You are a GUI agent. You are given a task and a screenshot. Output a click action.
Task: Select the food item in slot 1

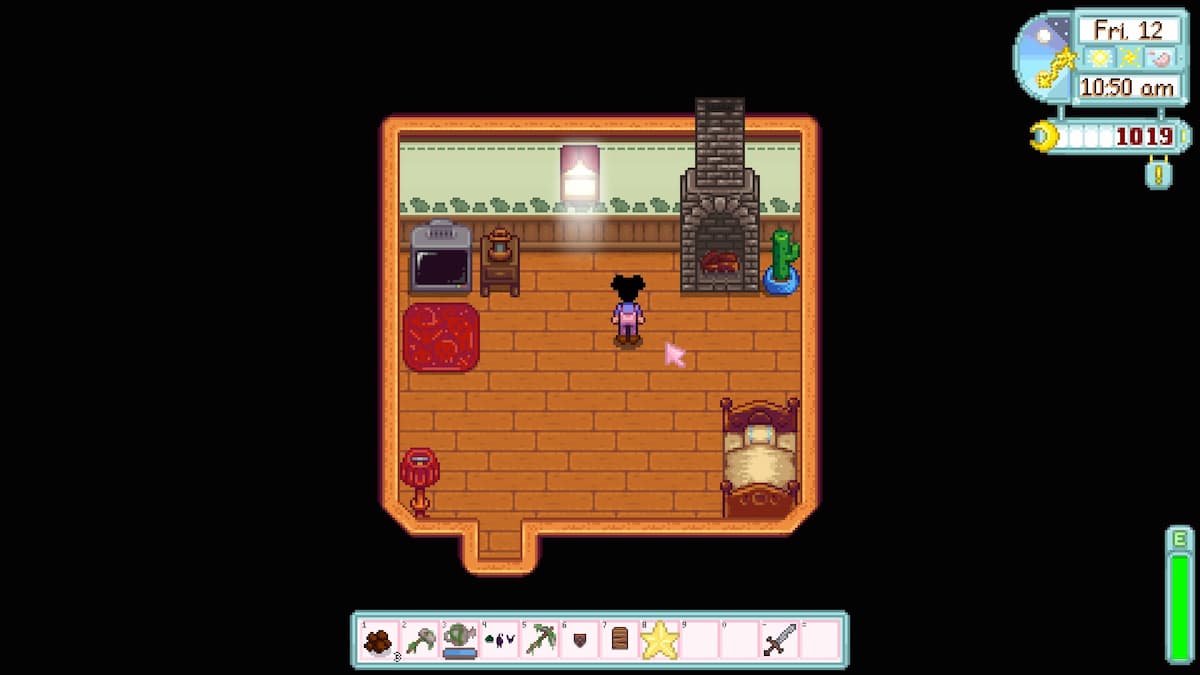point(379,640)
